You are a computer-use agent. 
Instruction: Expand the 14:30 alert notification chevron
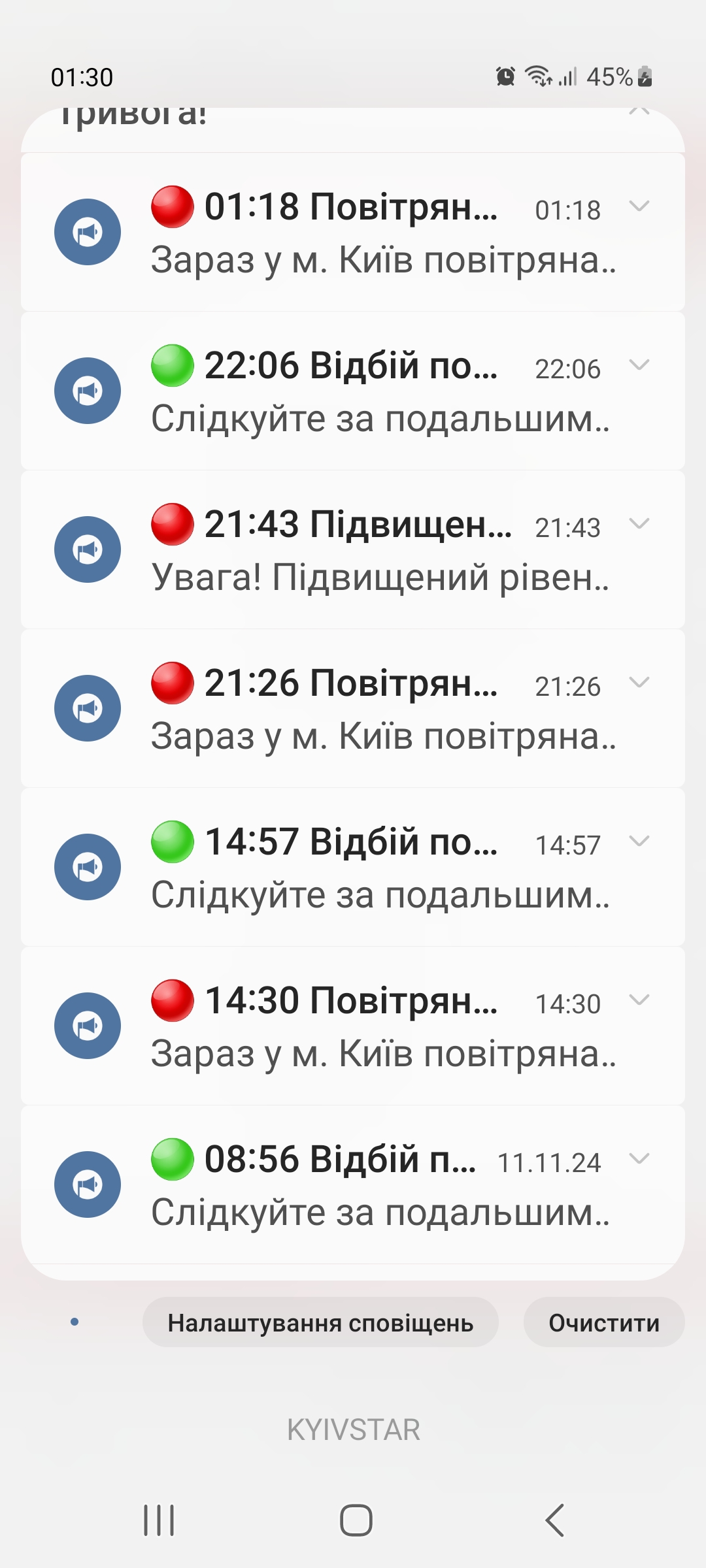(x=639, y=1000)
